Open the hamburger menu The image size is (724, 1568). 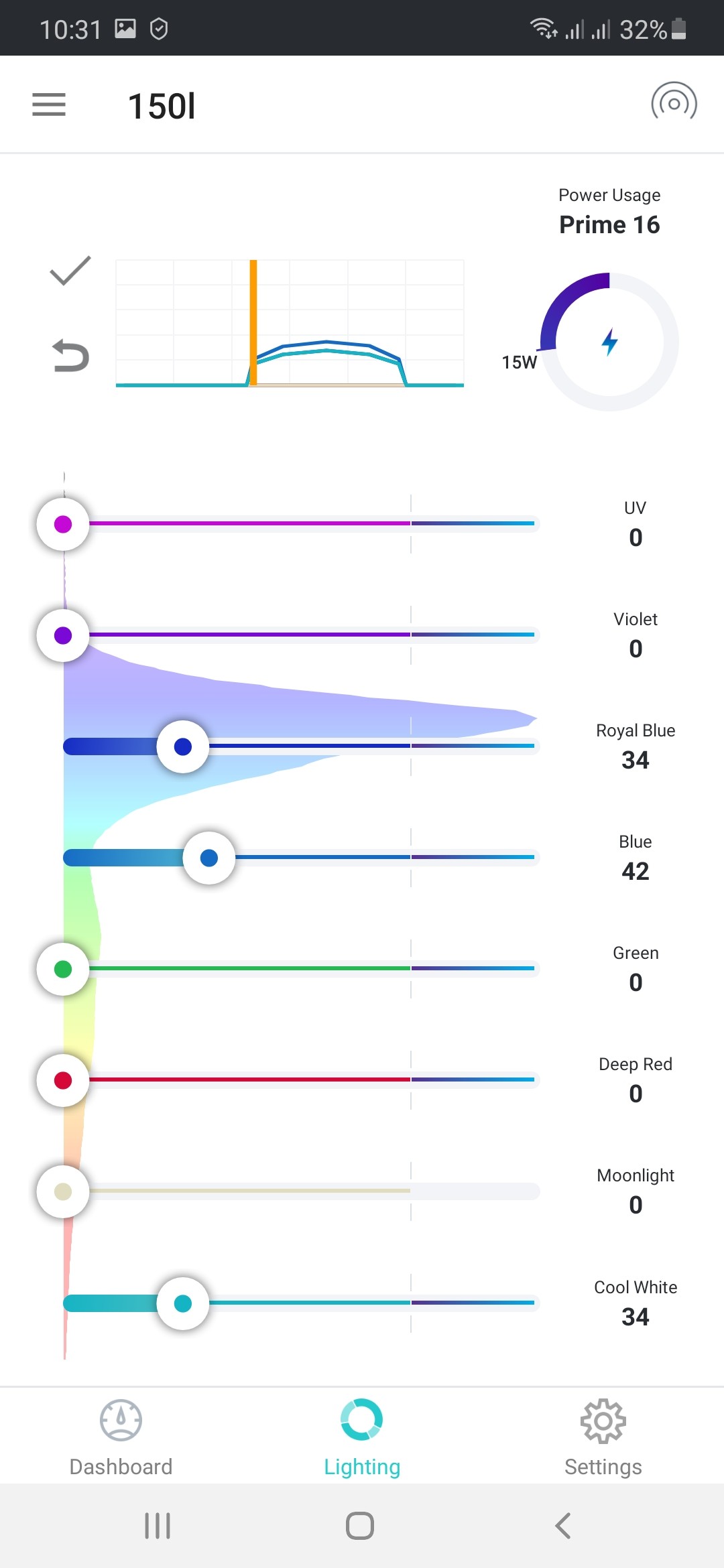[x=49, y=105]
